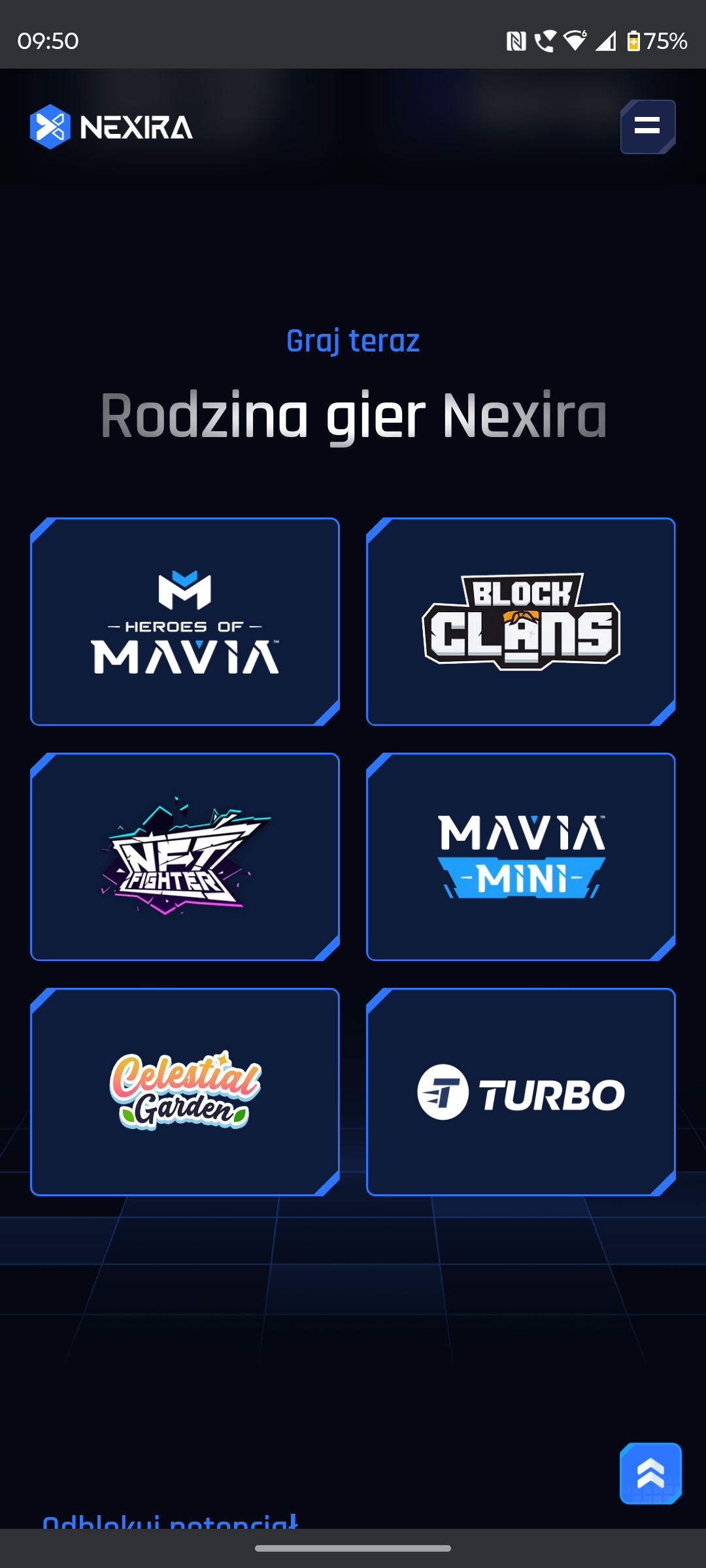The height and width of the screenshot is (1568, 706).
Task: Tap the back-to-top arrow button
Action: pos(650,1473)
